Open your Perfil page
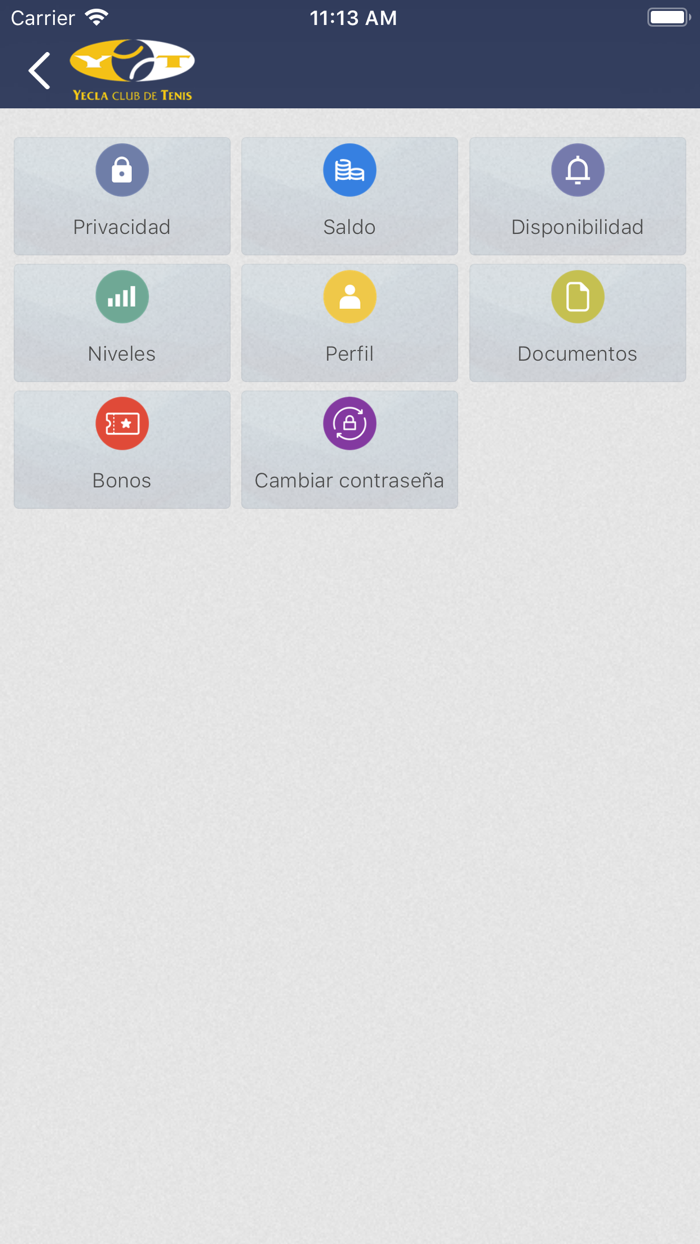 pyautogui.click(x=349, y=323)
